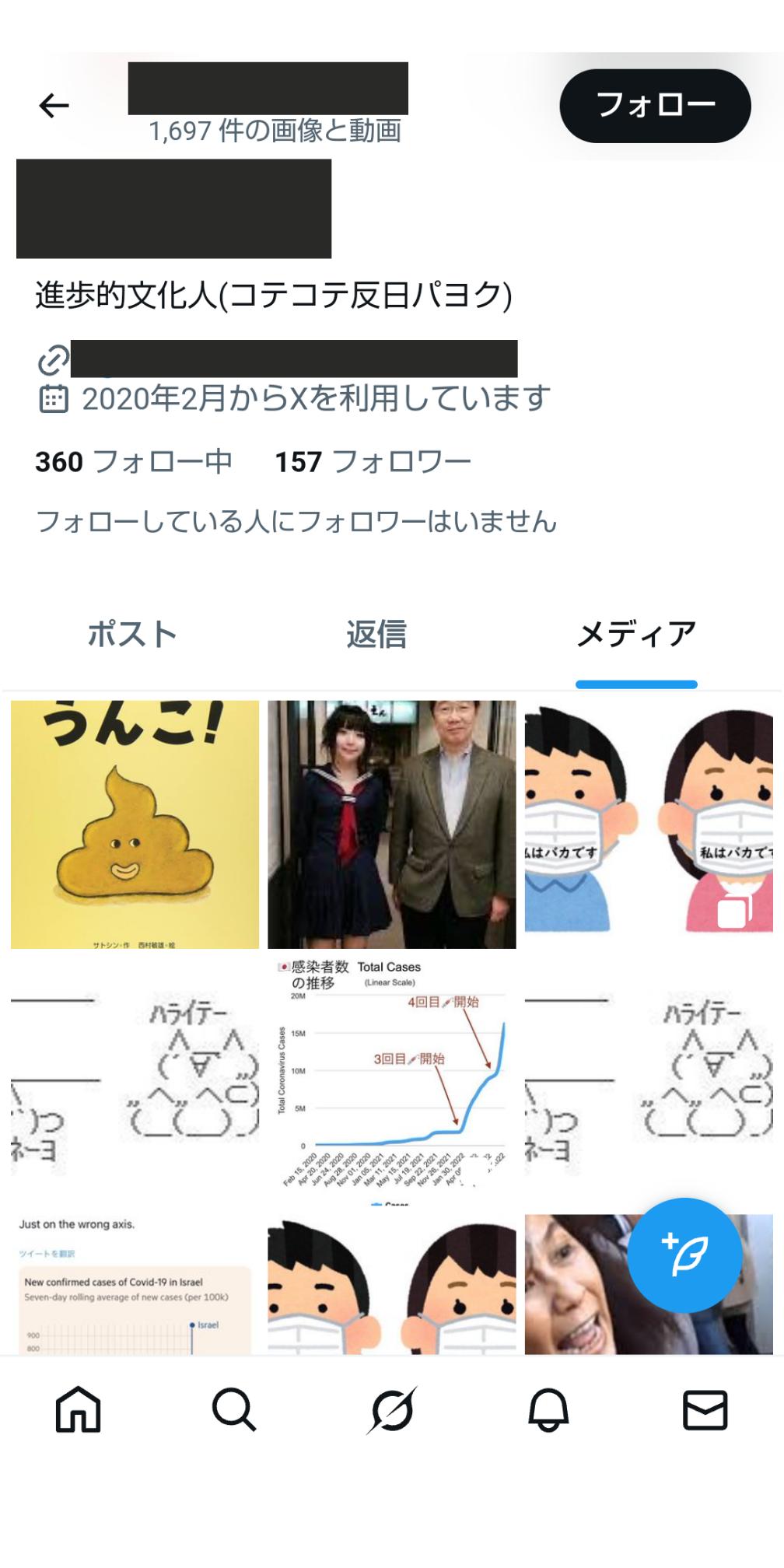Open the うんこ! book cover image
784x1568 pixels.
click(x=135, y=824)
